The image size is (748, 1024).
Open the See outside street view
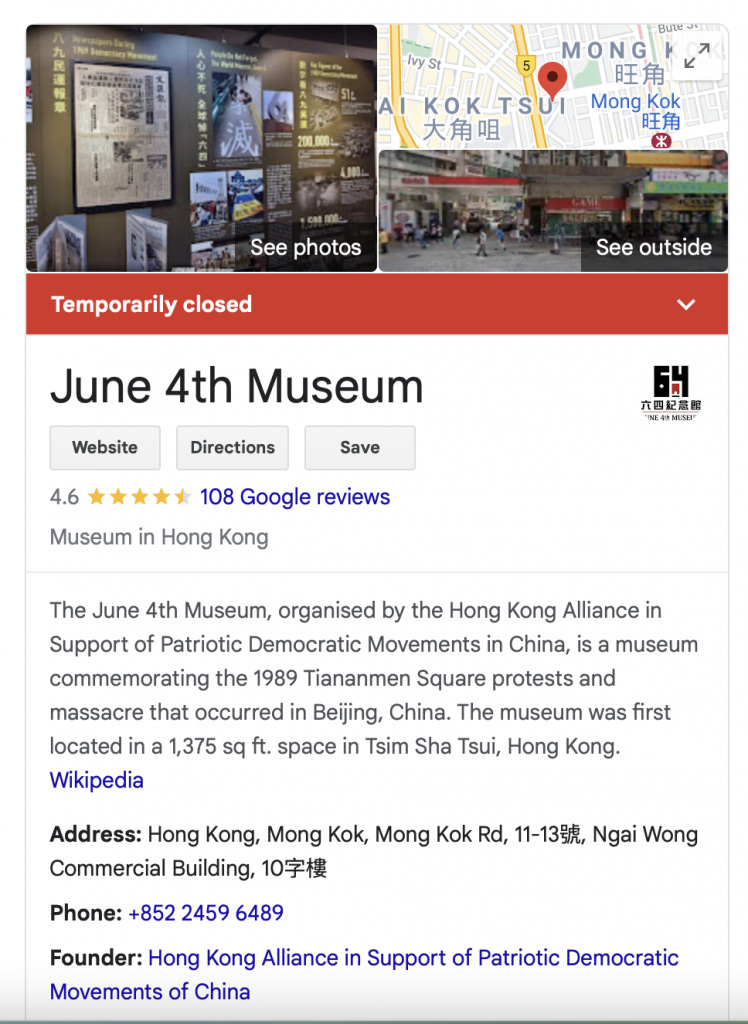click(553, 211)
